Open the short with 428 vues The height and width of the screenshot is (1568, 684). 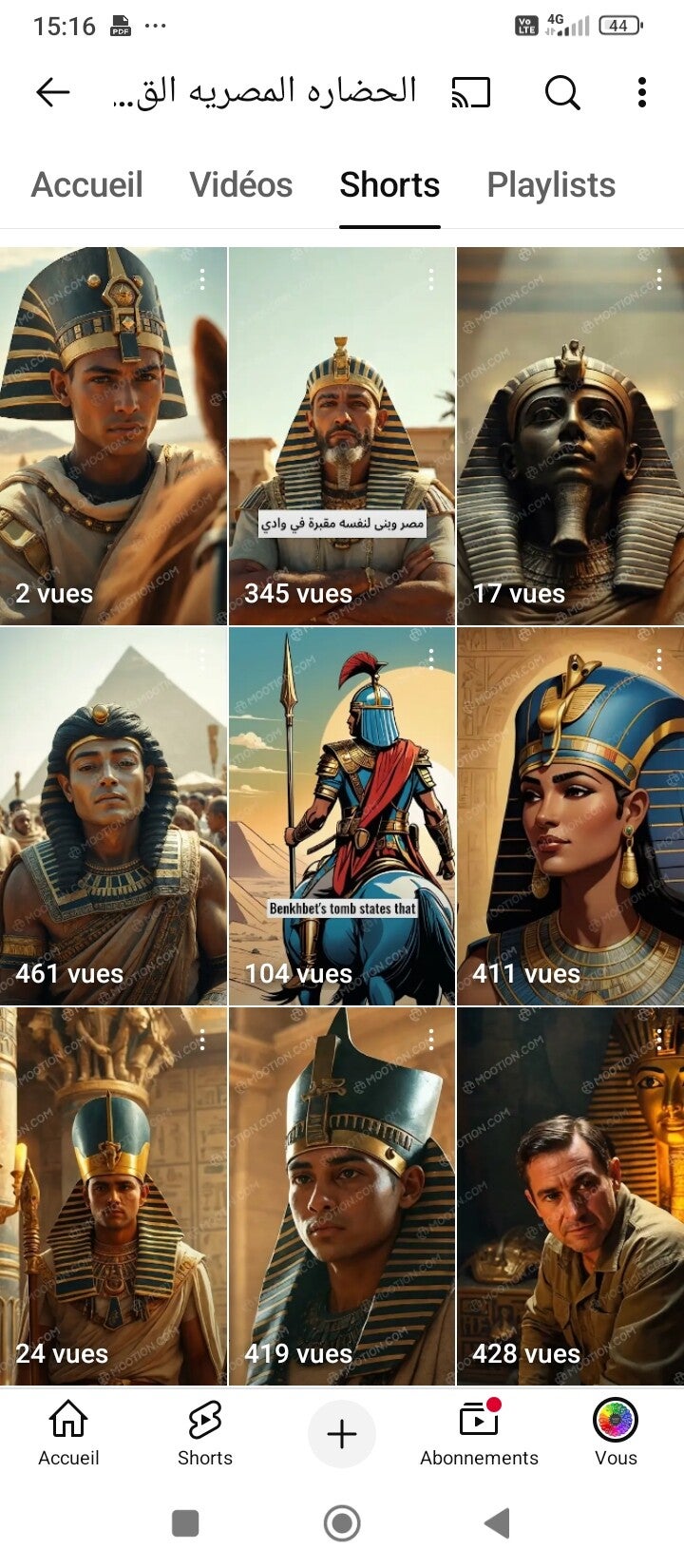click(x=570, y=1195)
